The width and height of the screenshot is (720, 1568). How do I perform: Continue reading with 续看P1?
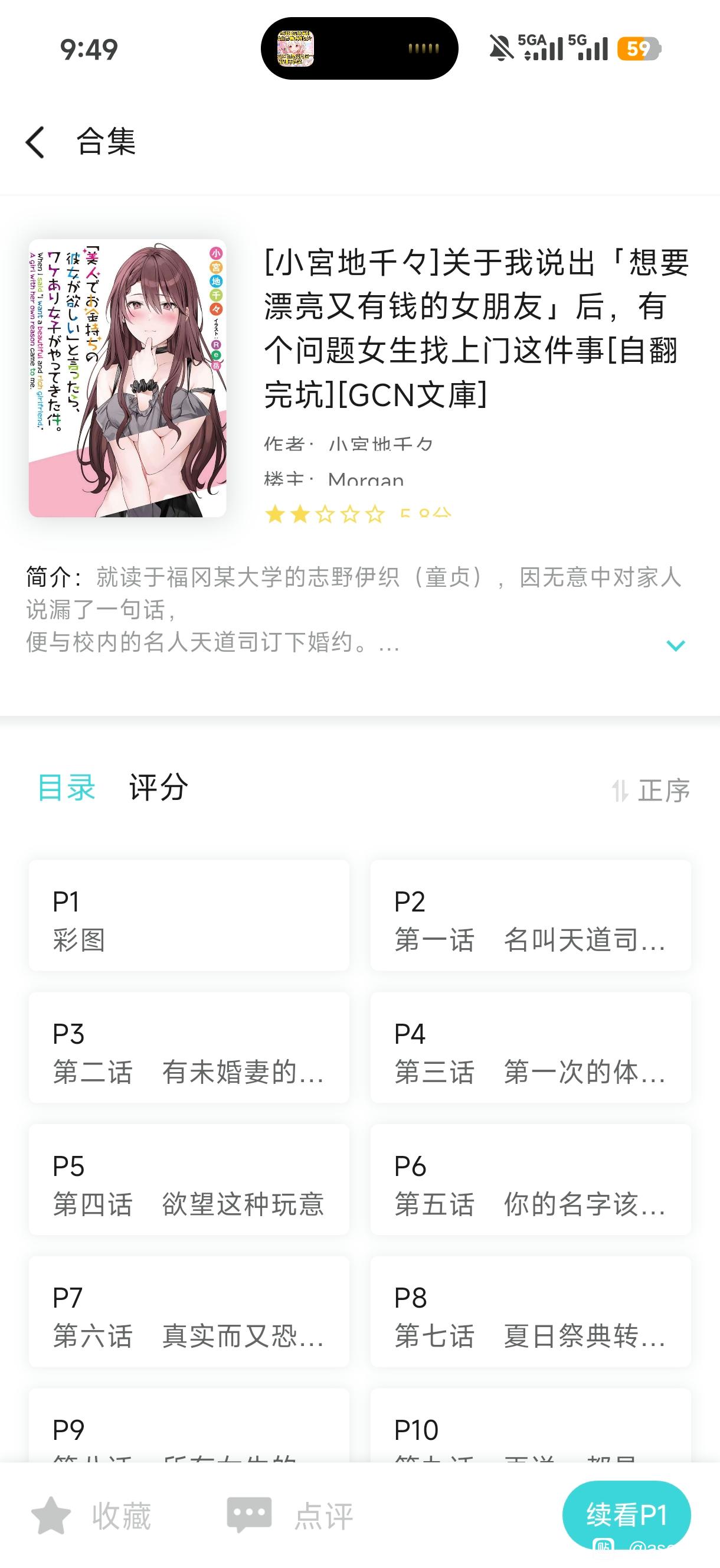click(626, 1514)
